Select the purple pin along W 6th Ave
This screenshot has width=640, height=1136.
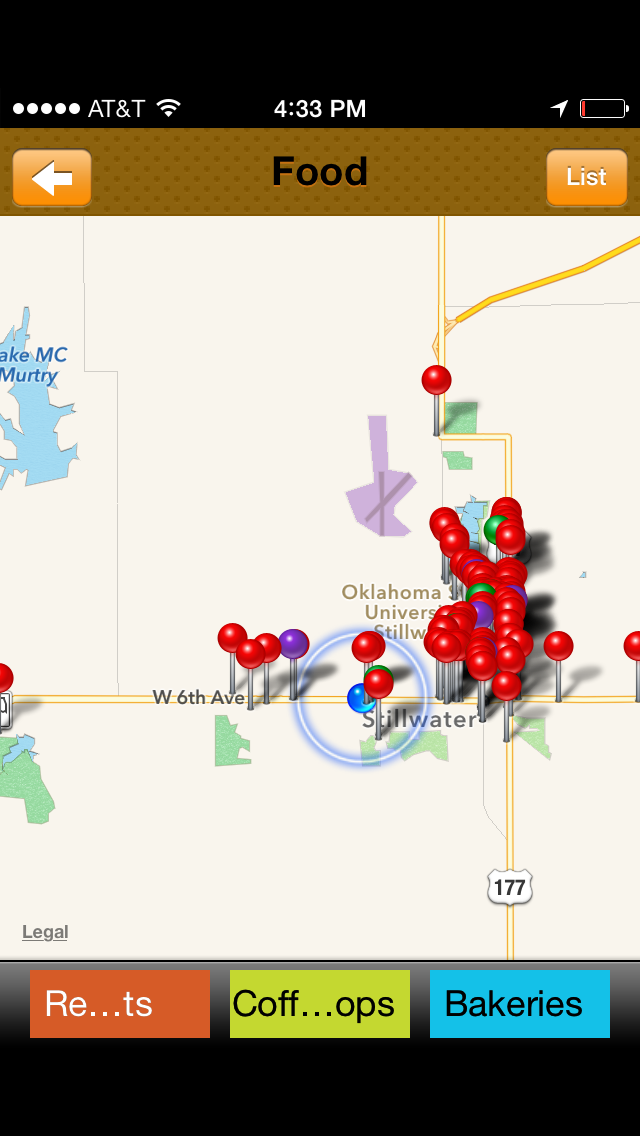[293, 643]
